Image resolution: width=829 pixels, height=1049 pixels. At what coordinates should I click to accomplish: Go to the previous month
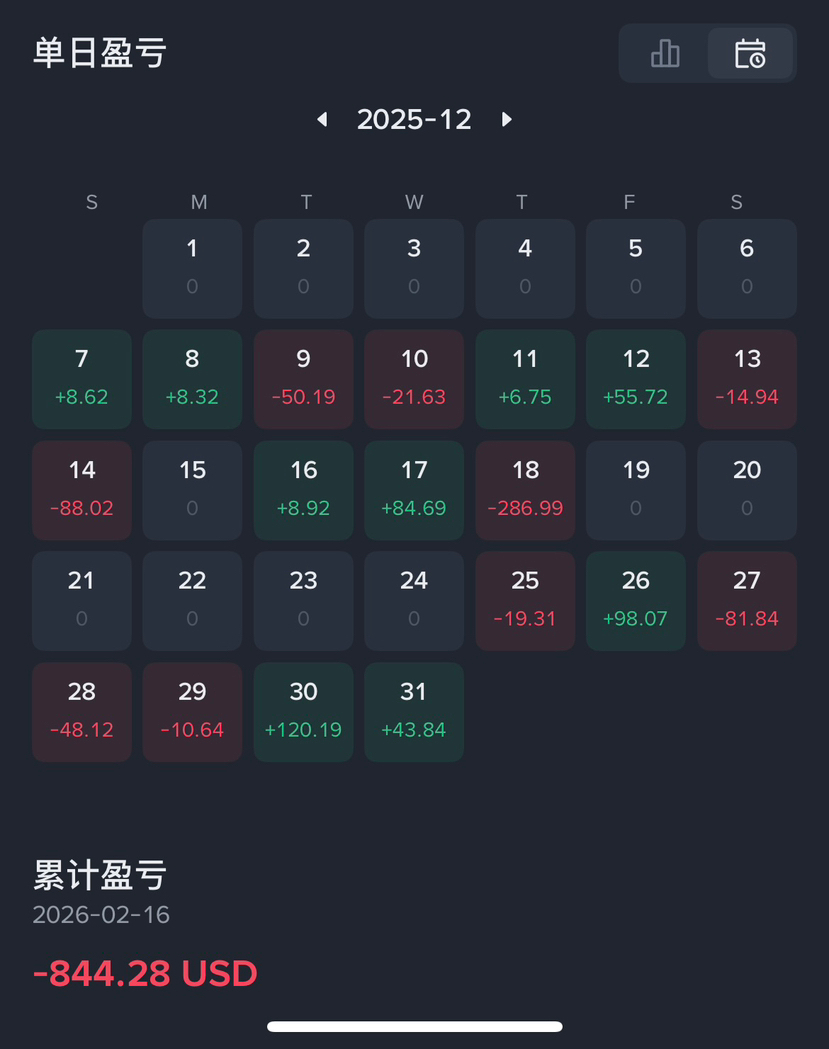(322, 120)
